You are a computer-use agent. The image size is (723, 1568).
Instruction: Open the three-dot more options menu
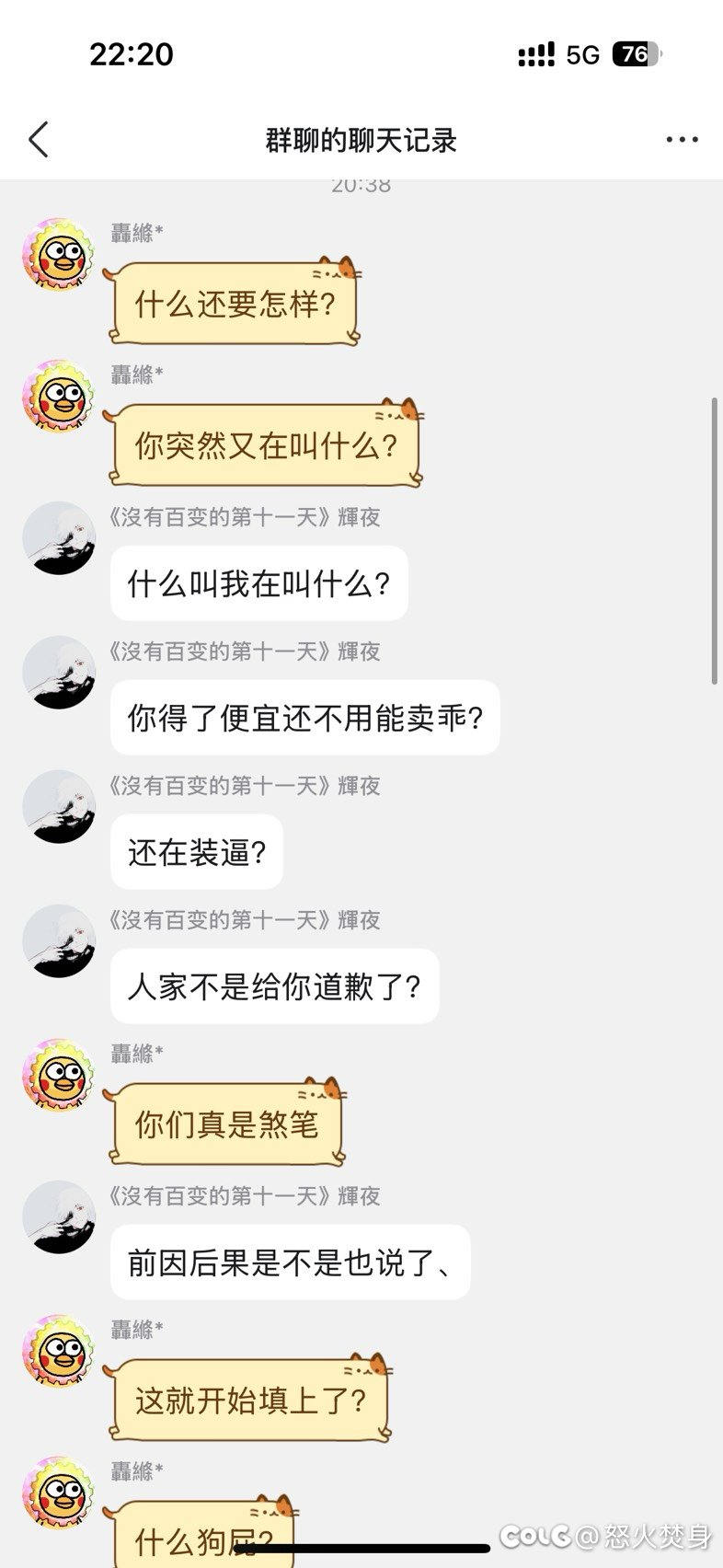click(x=682, y=140)
